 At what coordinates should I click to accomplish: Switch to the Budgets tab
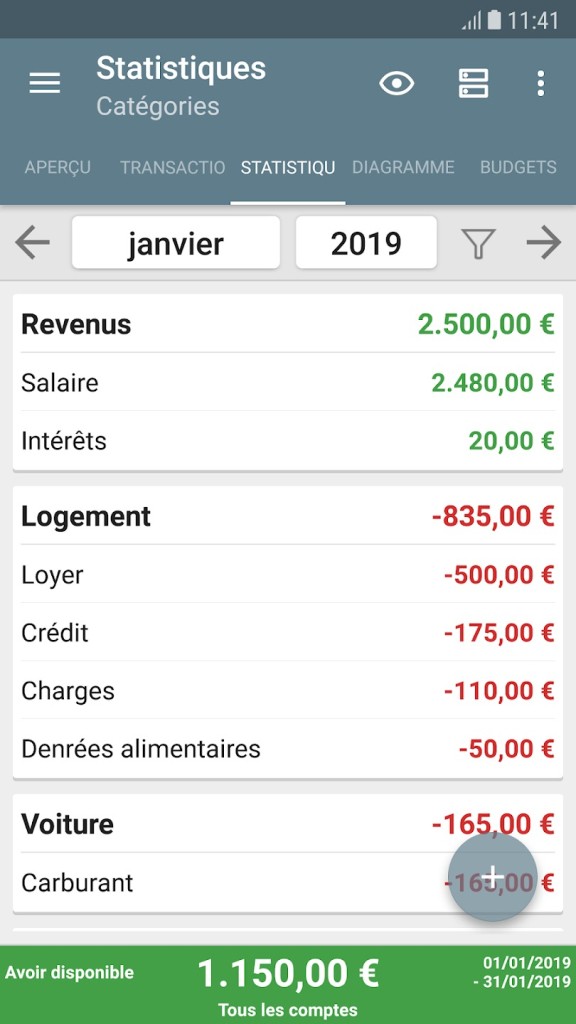click(518, 167)
